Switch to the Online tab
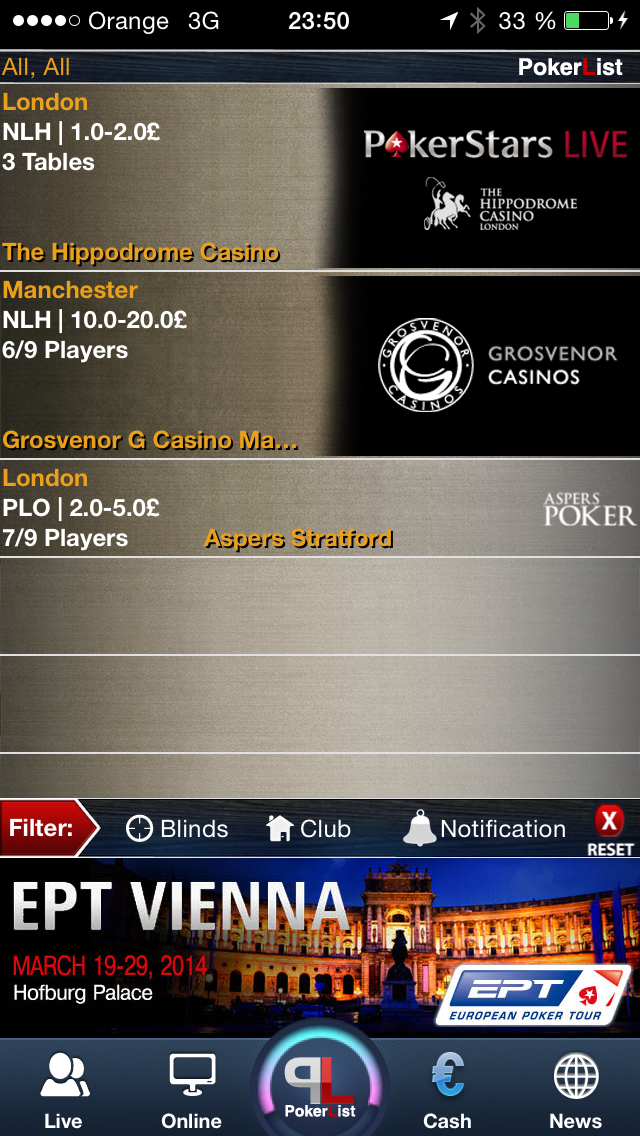This screenshot has width=640, height=1136. [x=191, y=1091]
